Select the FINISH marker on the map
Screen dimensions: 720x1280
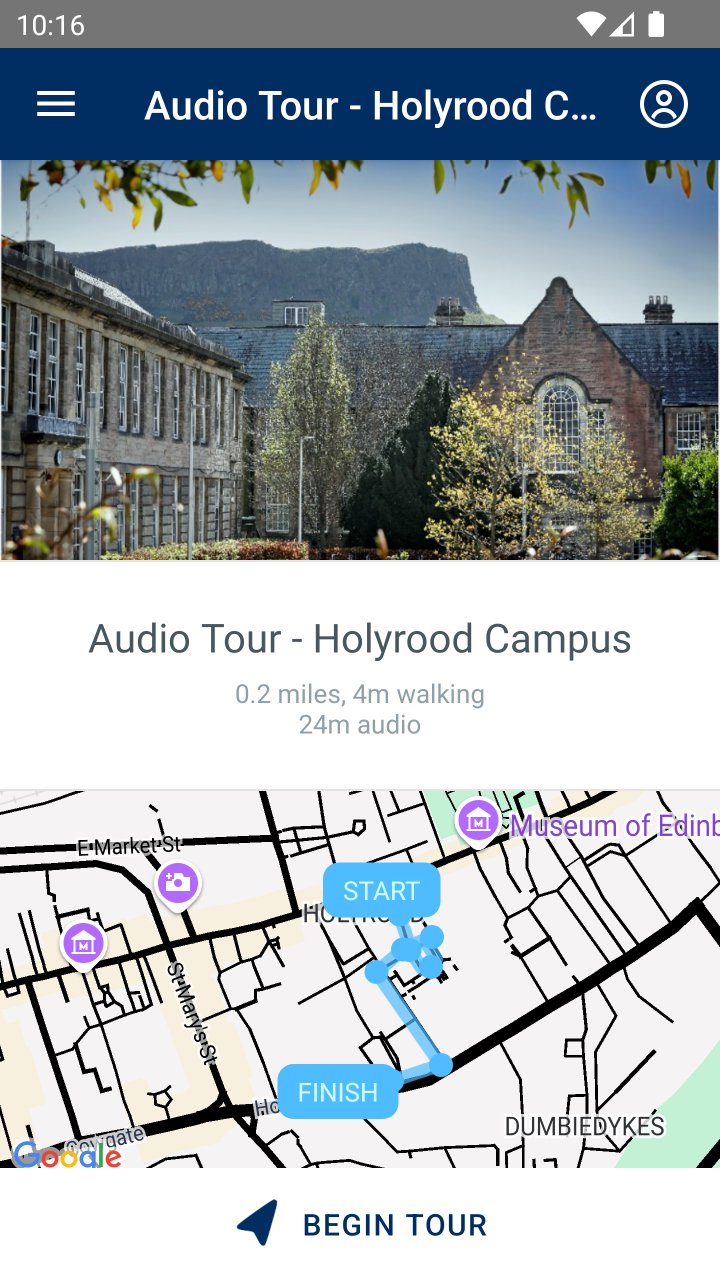[338, 1092]
